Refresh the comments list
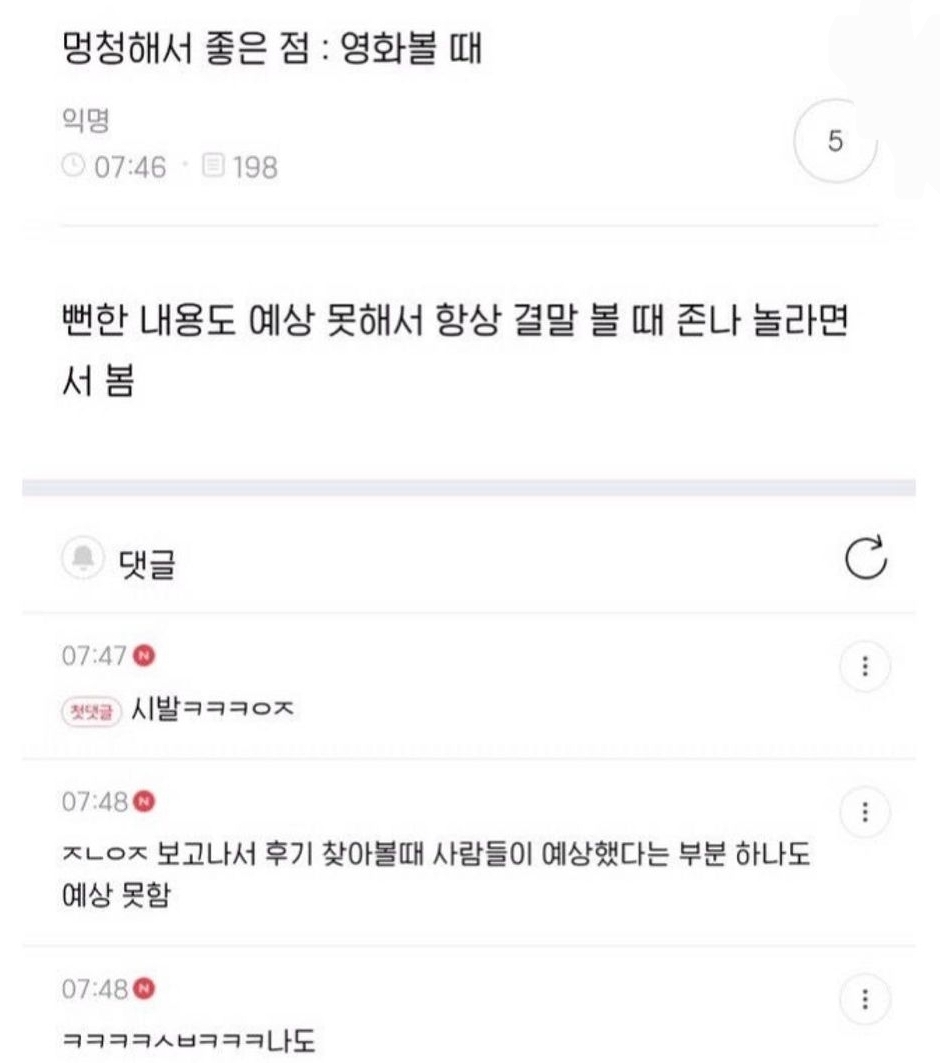Screen dimensions: 940x1063 point(865,558)
